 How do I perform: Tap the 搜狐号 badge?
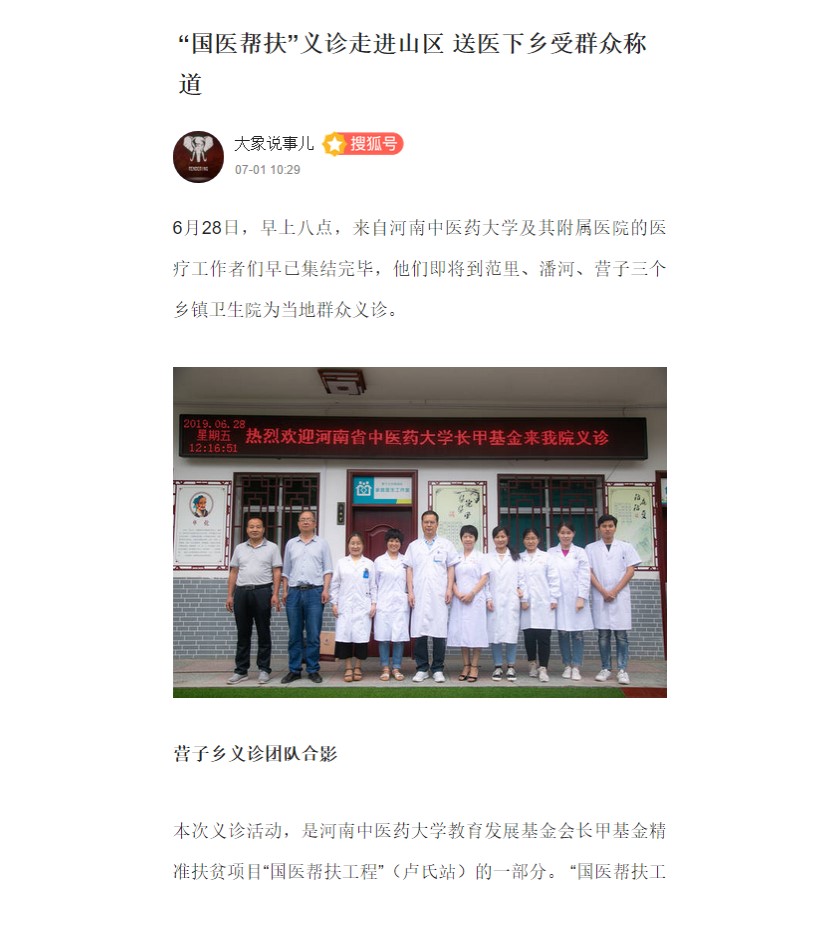[x=363, y=144]
